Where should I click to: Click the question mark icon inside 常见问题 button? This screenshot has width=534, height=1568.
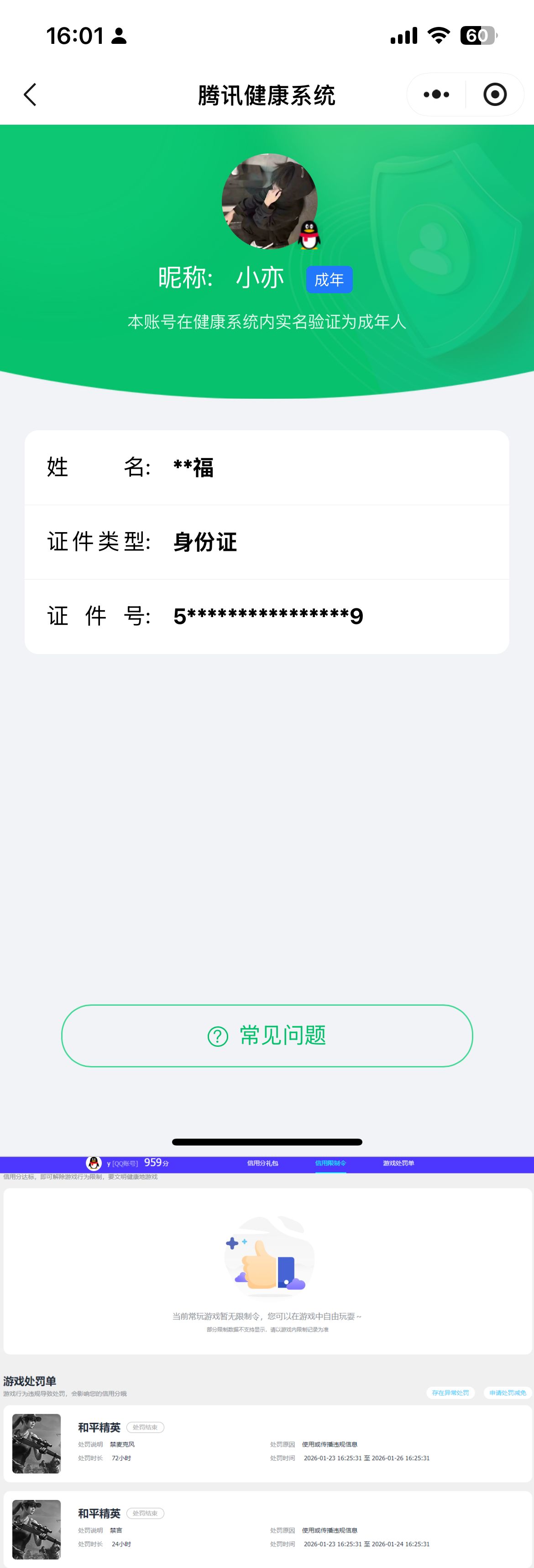tap(218, 1035)
